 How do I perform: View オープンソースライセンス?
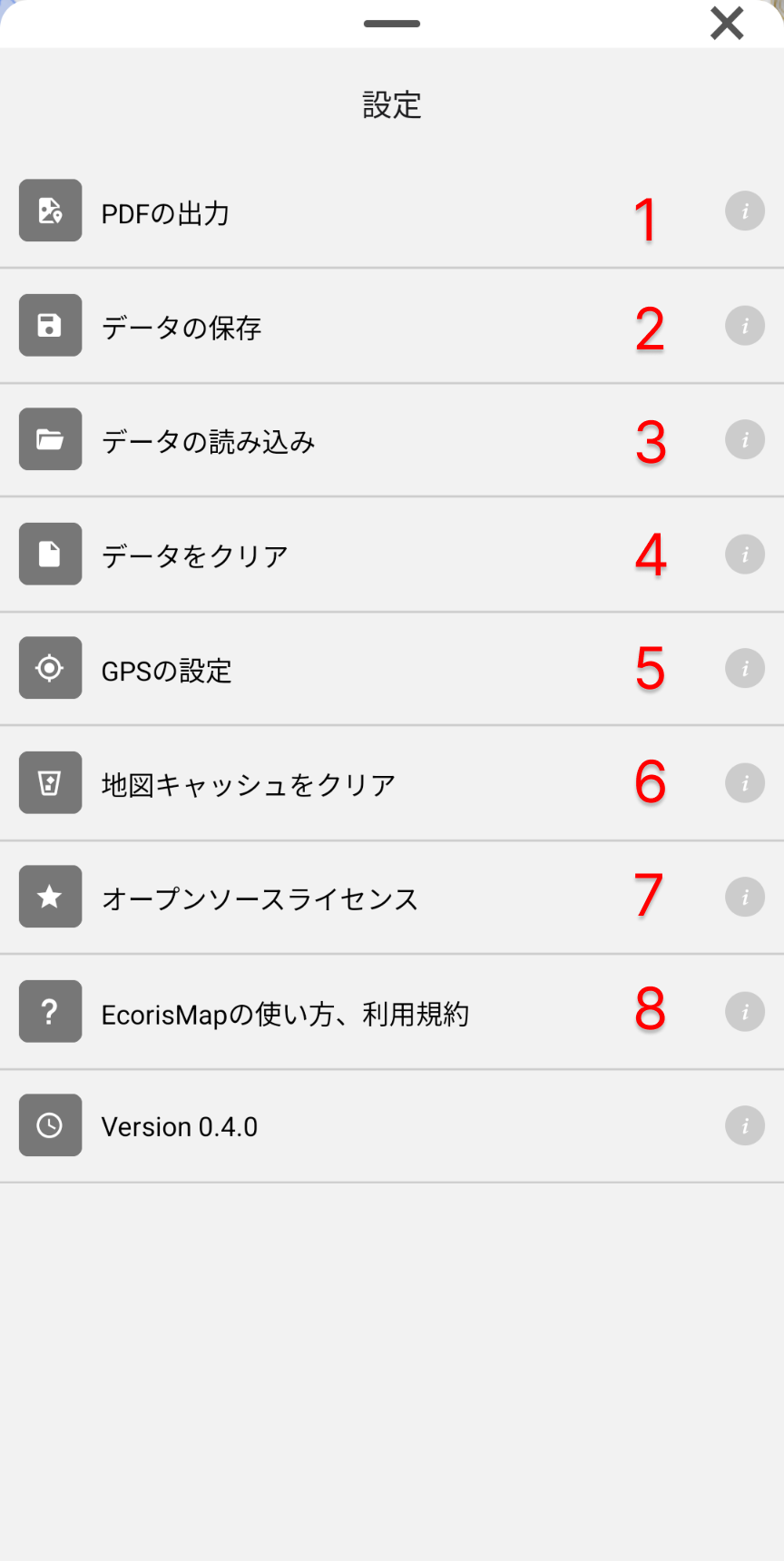click(x=260, y=898)
